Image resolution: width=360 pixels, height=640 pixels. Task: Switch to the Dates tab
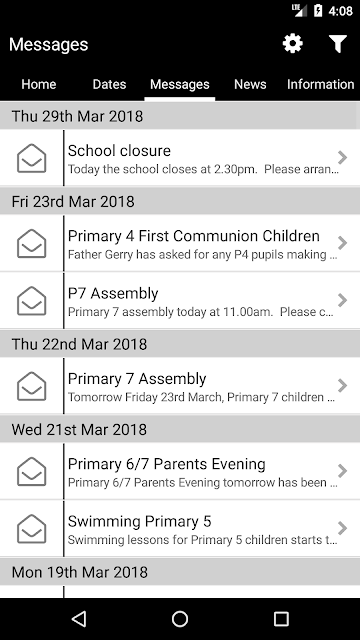pos(109,84)
